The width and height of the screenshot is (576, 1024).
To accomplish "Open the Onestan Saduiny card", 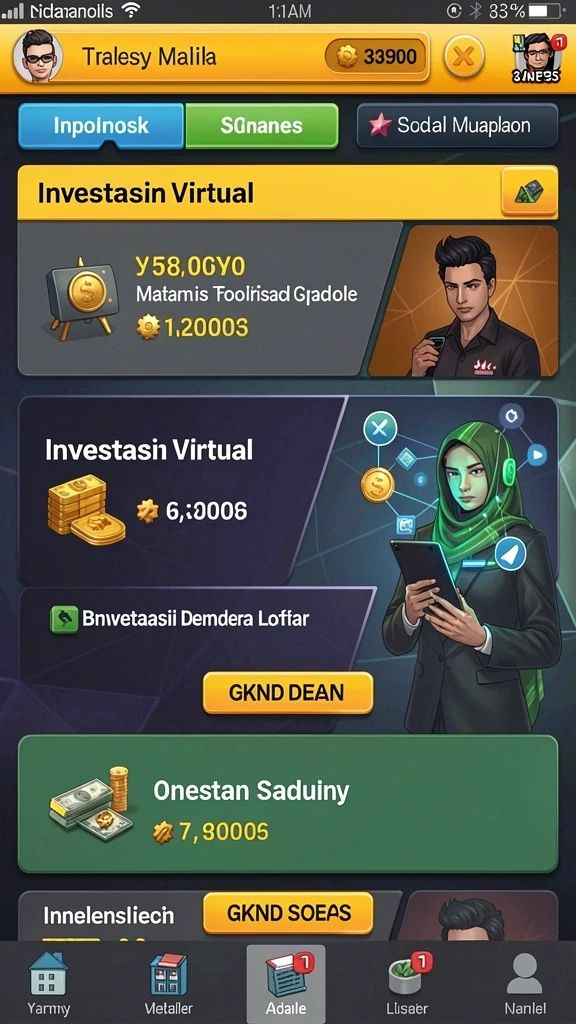I will point(287,804).
